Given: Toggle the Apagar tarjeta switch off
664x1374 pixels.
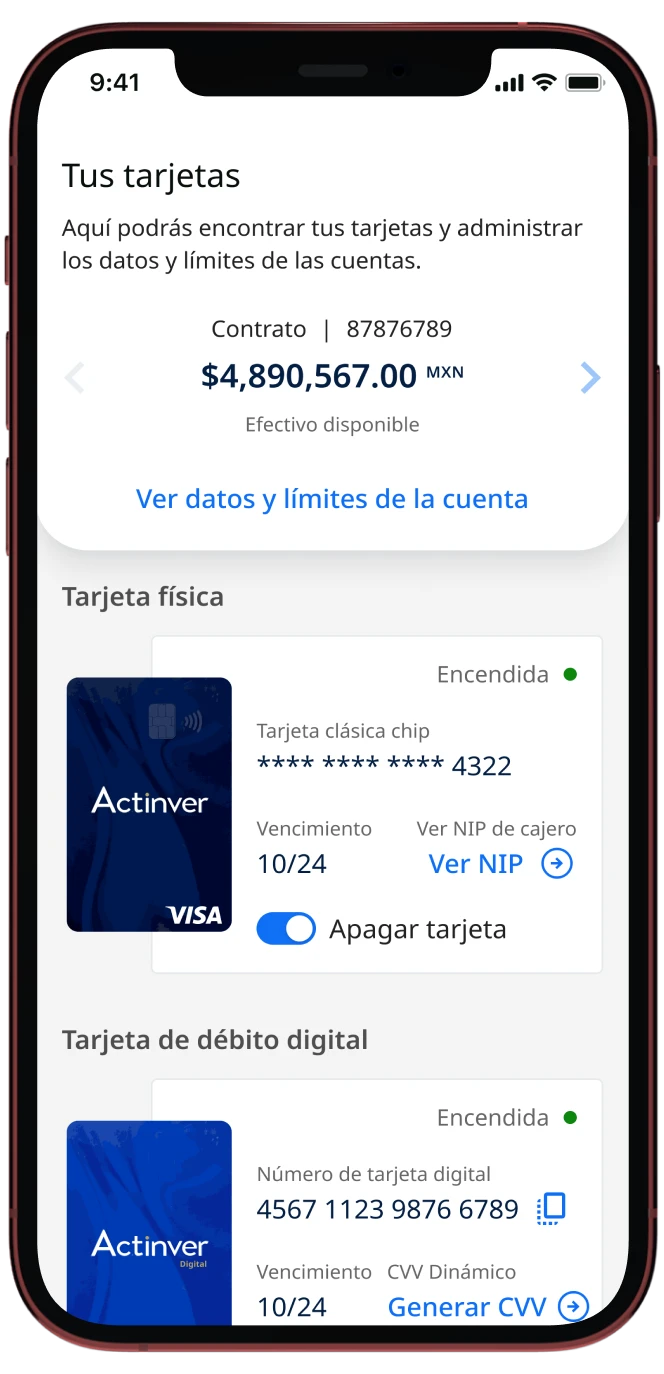Looking at the screenshot, I should (x=286, y=929).
